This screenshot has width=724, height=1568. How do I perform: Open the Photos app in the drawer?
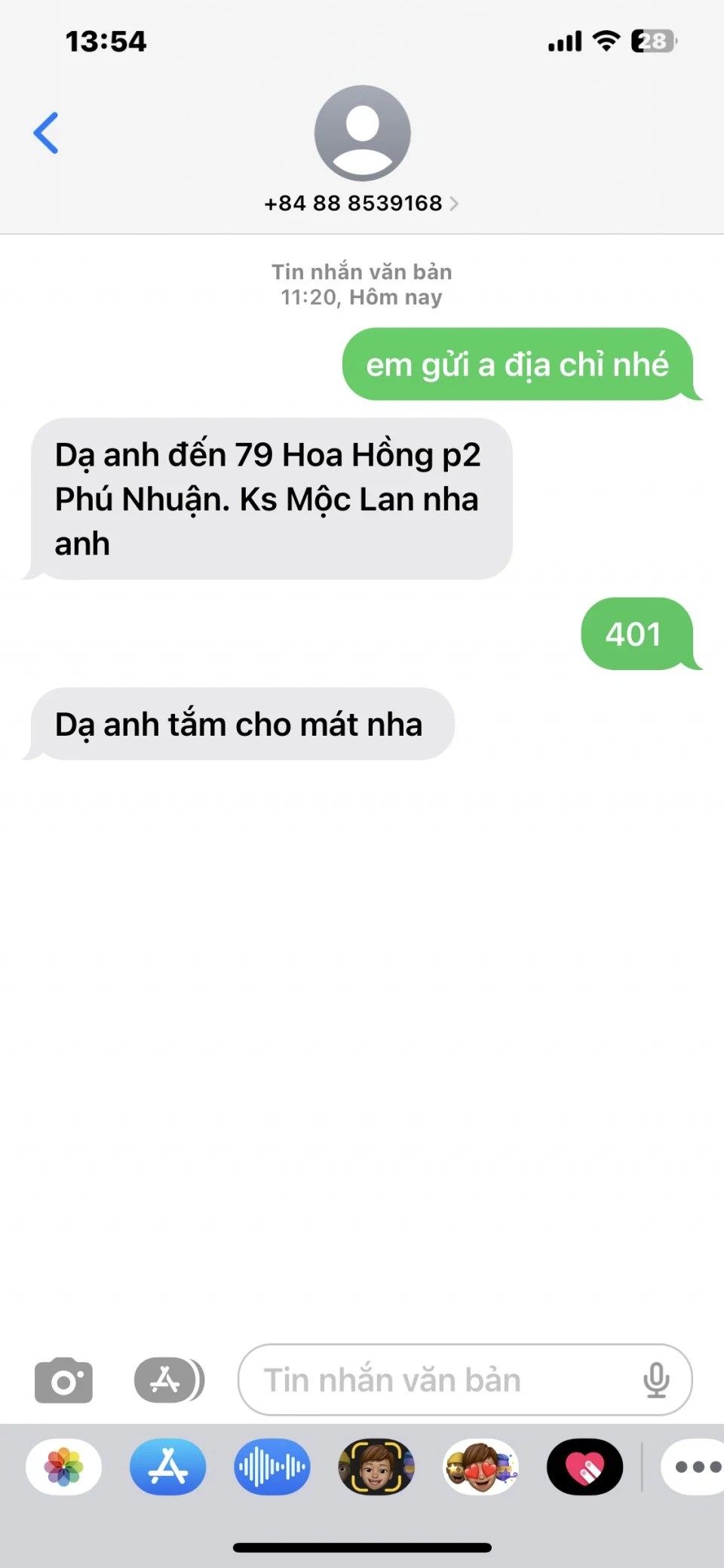[64, 1467]
